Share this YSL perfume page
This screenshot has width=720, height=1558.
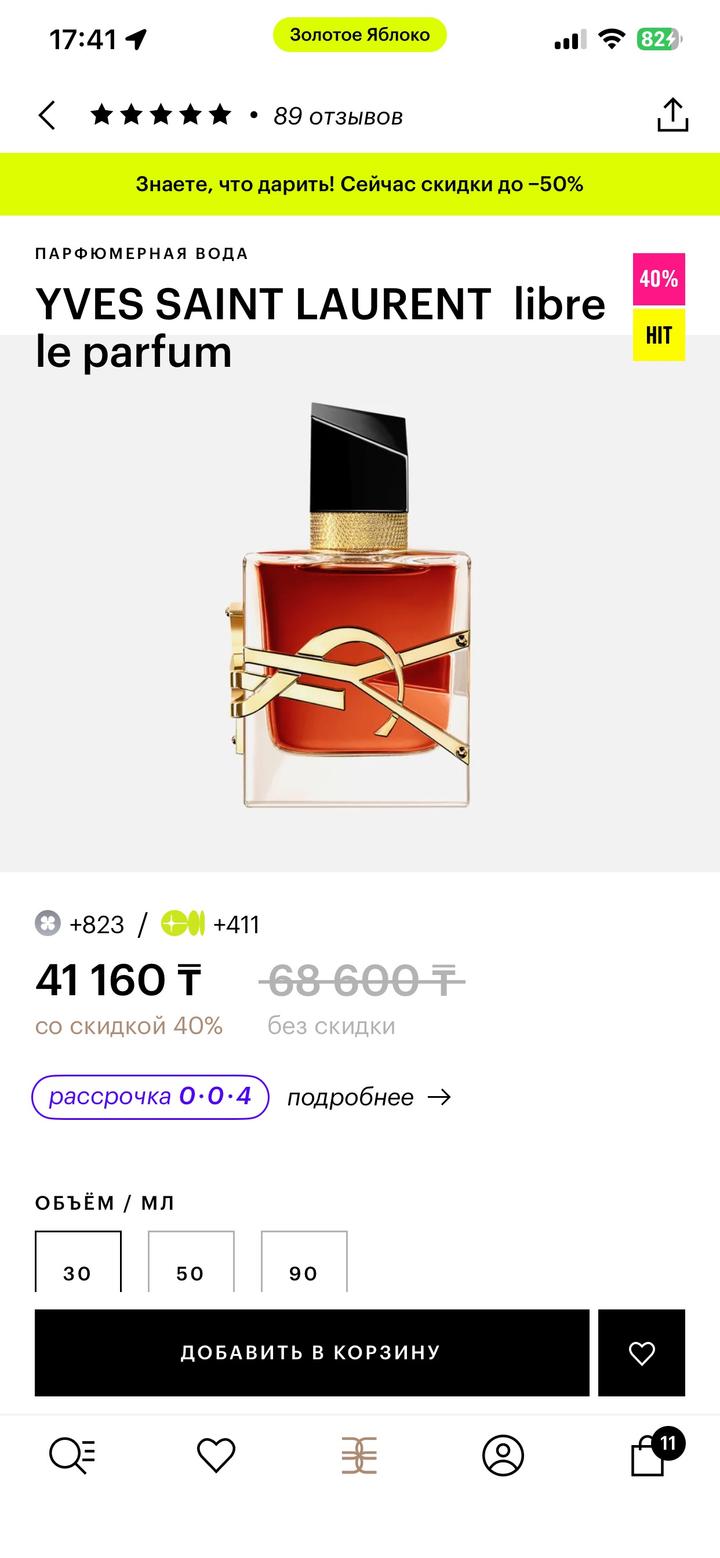[672, 116]
